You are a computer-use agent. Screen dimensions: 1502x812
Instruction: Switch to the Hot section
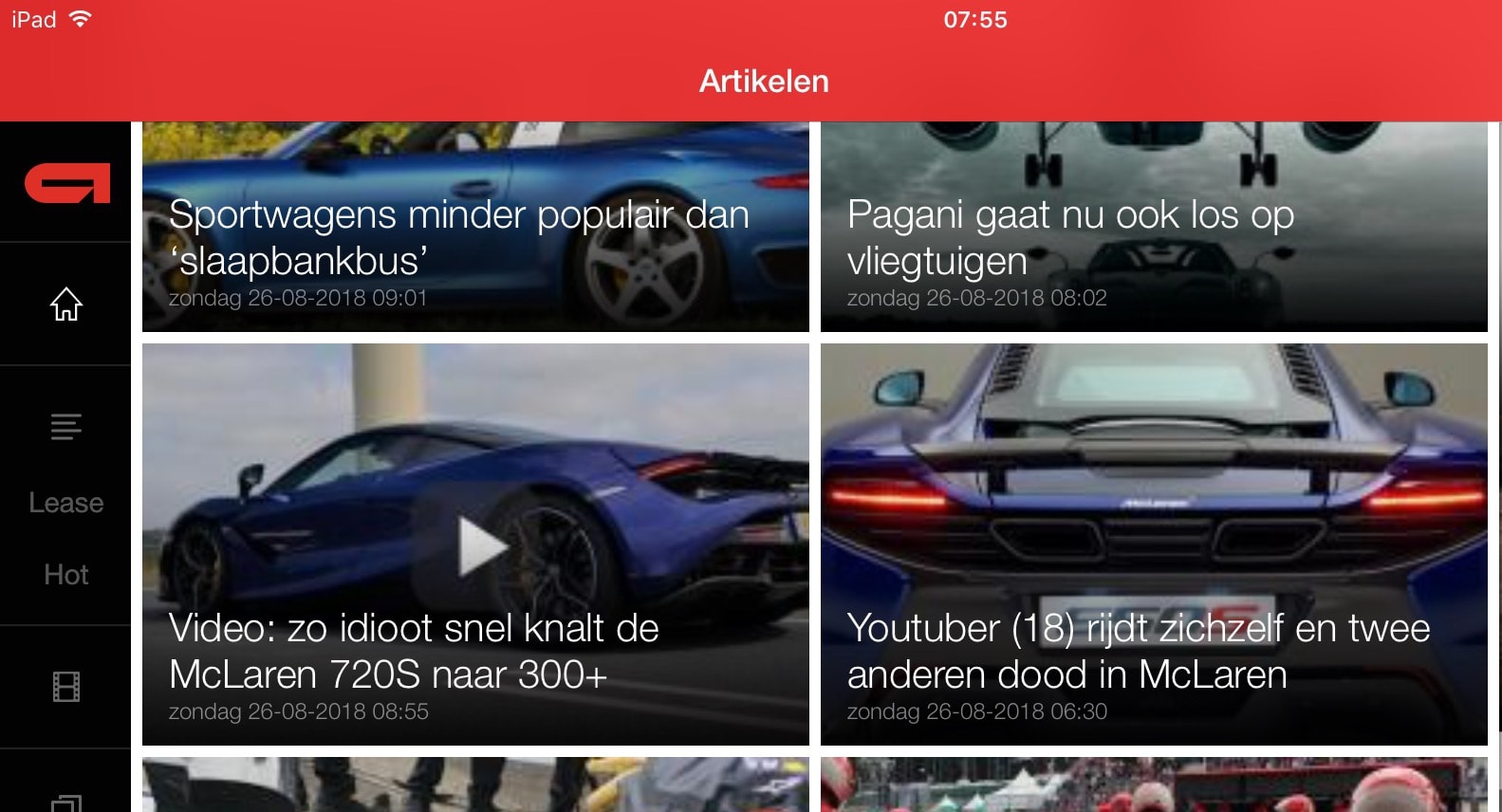tap(65, 575)
